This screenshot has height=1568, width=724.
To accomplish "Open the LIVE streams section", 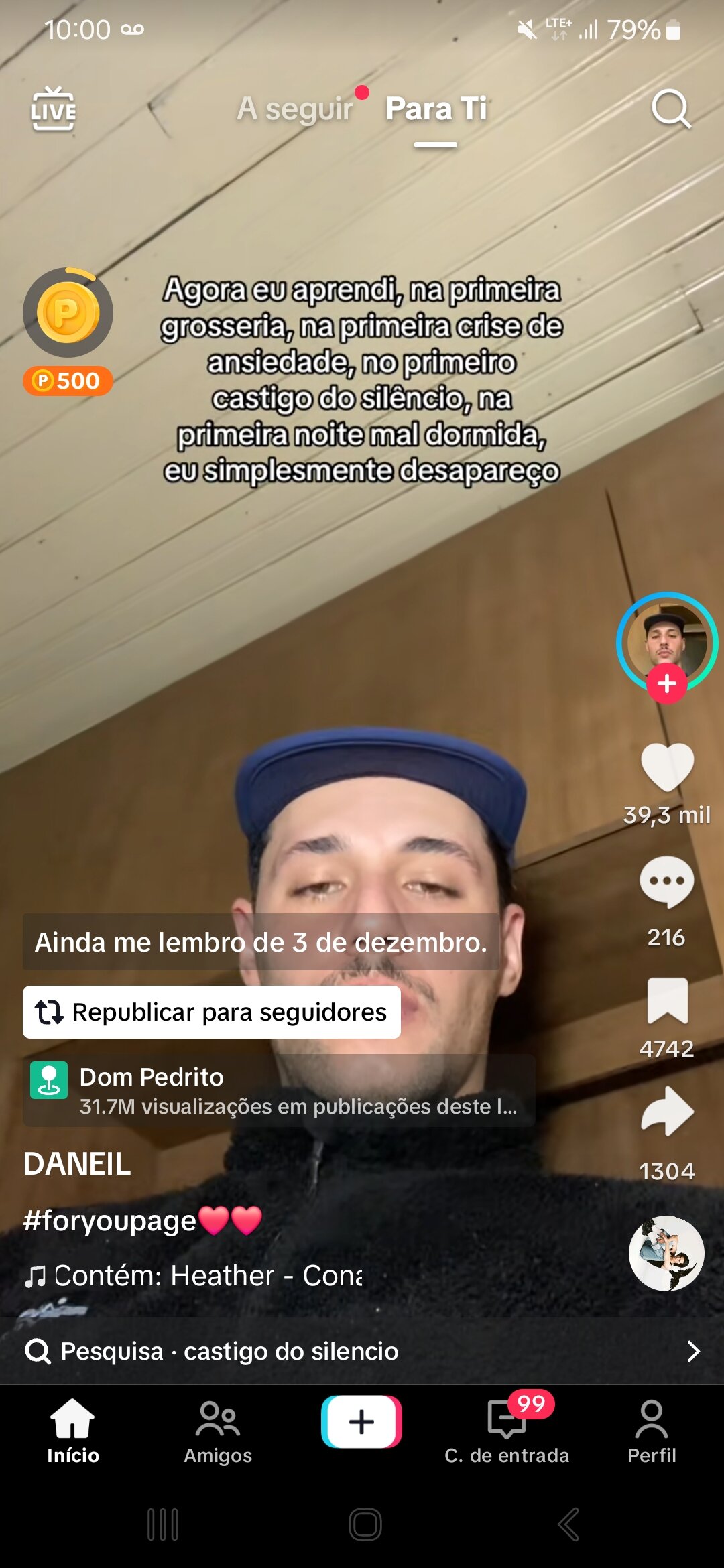I will click(x=54, y=109).
